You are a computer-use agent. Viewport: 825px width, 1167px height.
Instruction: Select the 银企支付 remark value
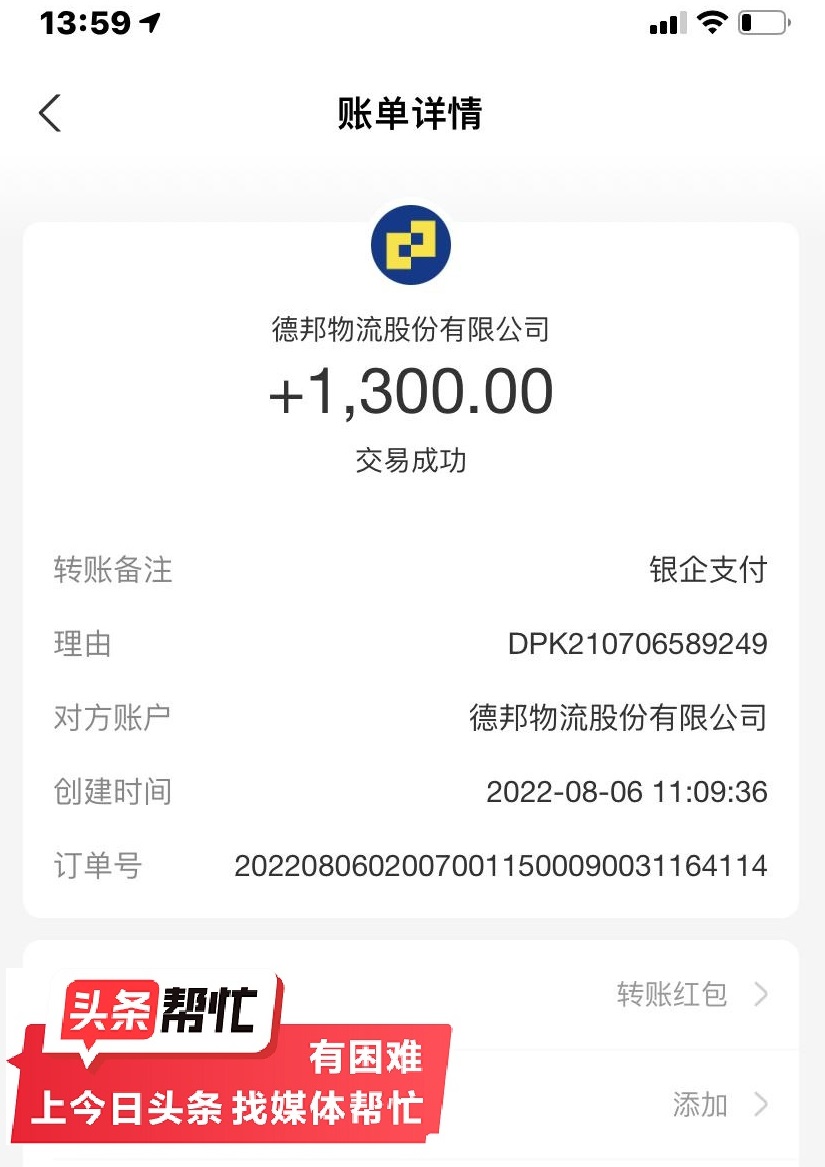[x=709, y=570]
